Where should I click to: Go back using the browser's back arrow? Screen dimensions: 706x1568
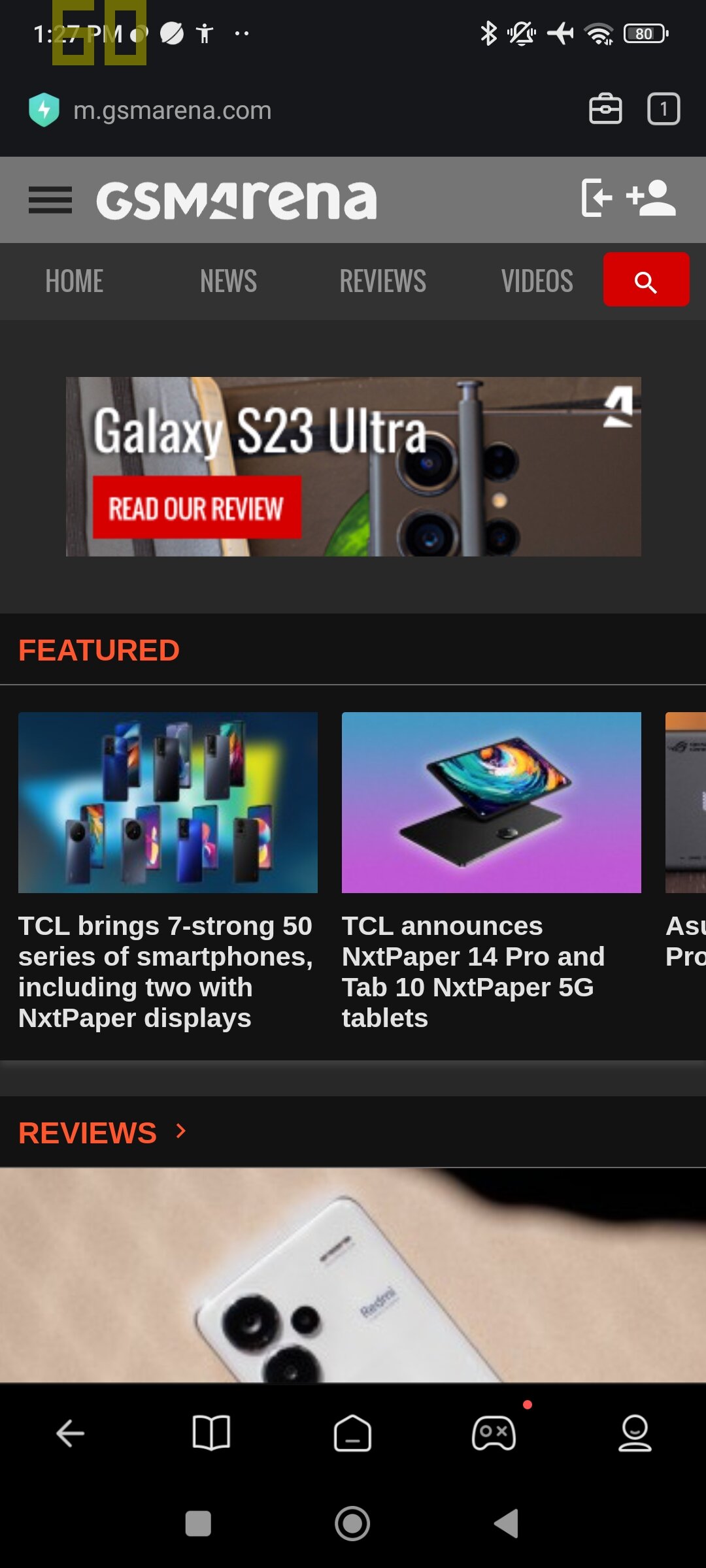pos(70,1433)
